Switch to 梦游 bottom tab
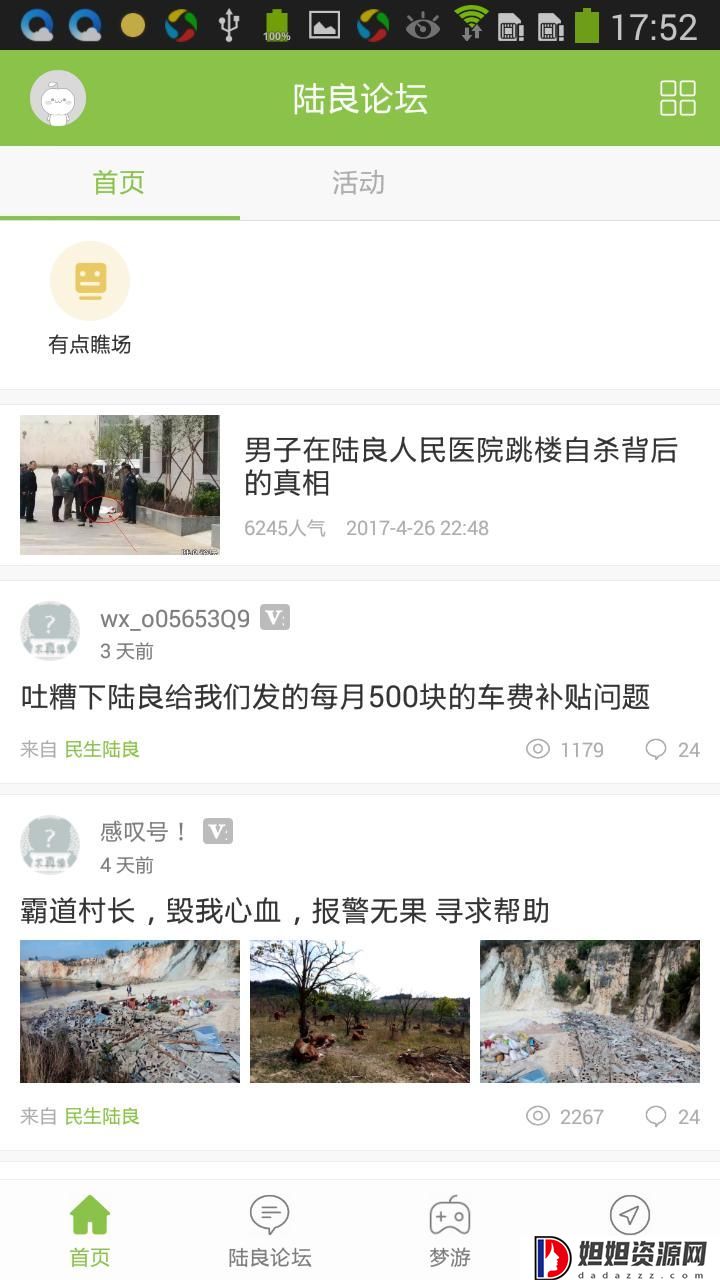Viewport: 720px width, 1280px height. coord(450,1231)
